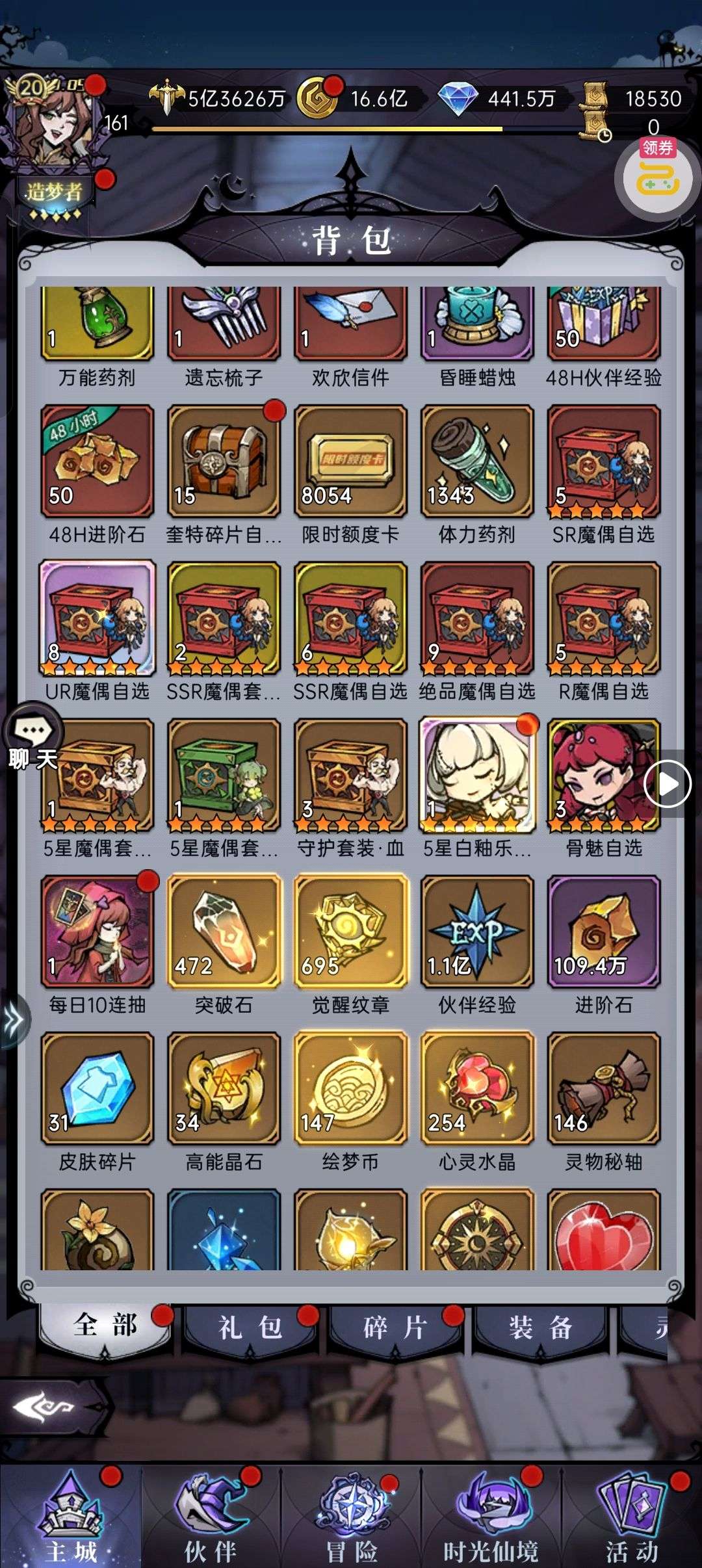Select the 觉醒纹章 item
The image size is (702, 1568).
(350, 931)
